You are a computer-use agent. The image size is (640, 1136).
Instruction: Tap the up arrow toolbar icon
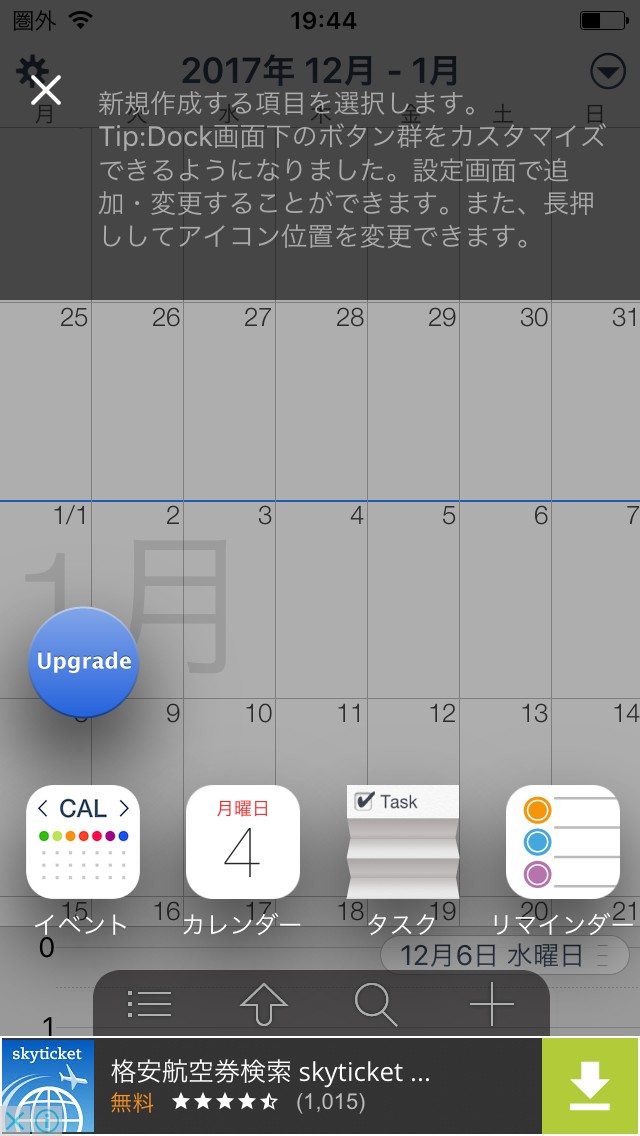point(264,1004)
